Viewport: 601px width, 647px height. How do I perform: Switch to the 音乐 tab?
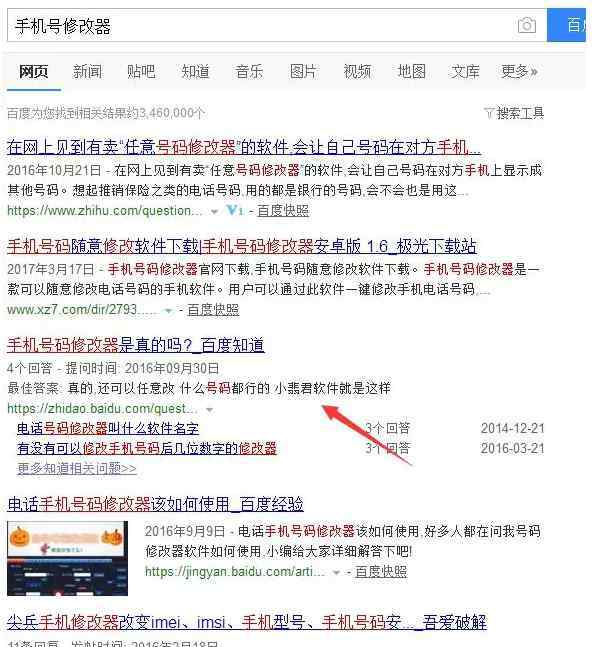click(x=249, y=71)
